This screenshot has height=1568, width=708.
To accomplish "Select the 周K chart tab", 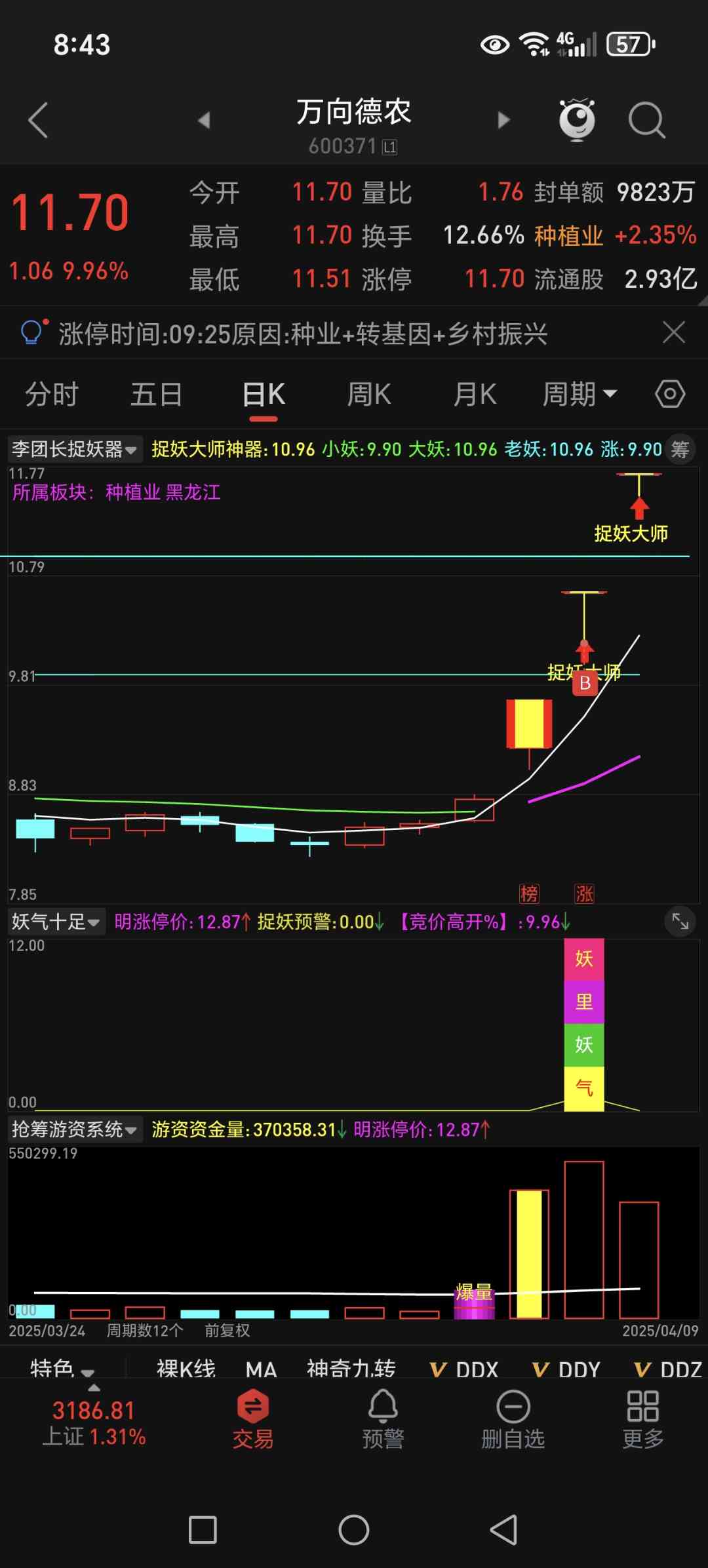I will pos(369,395).
